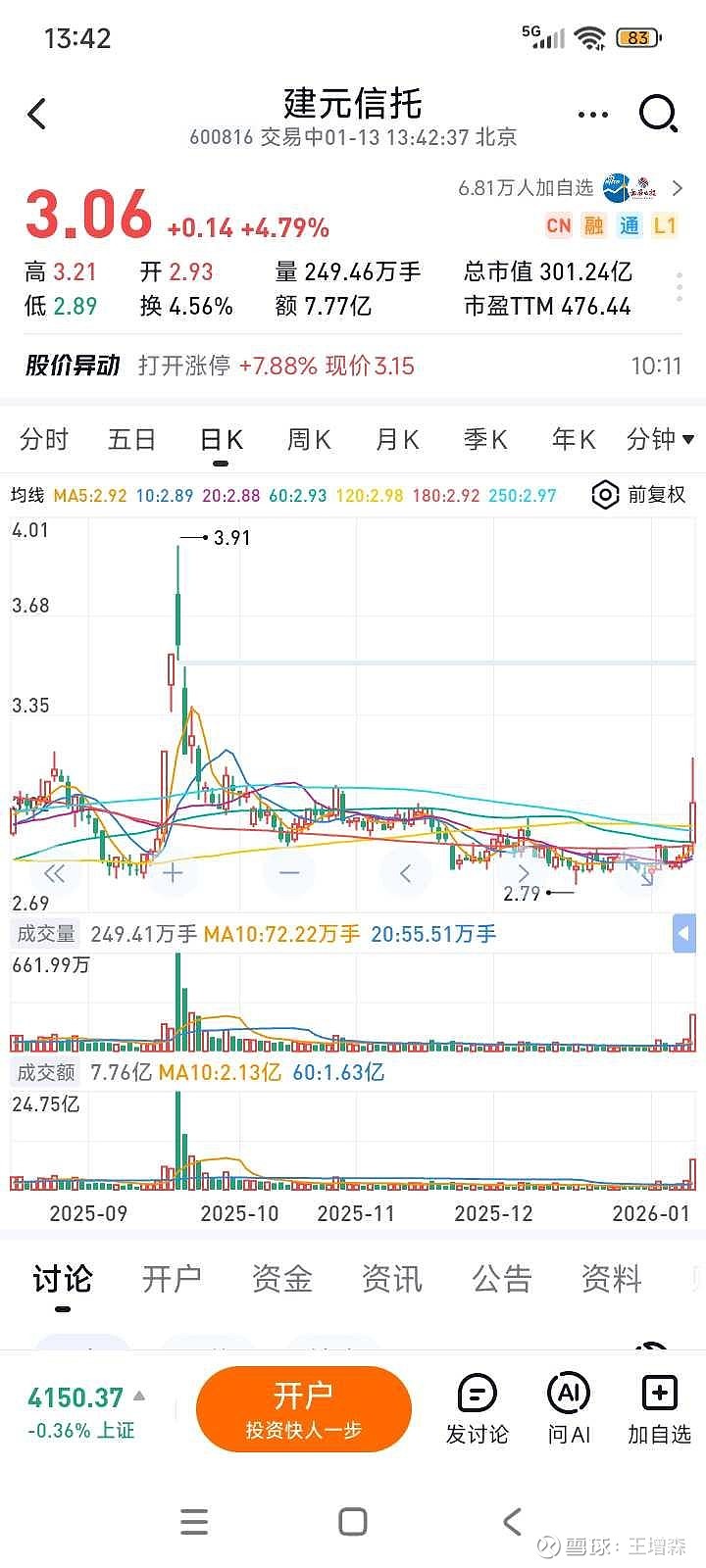Select the 季K chart tab
Viewport: 706px width, 1568px height.
485,439
